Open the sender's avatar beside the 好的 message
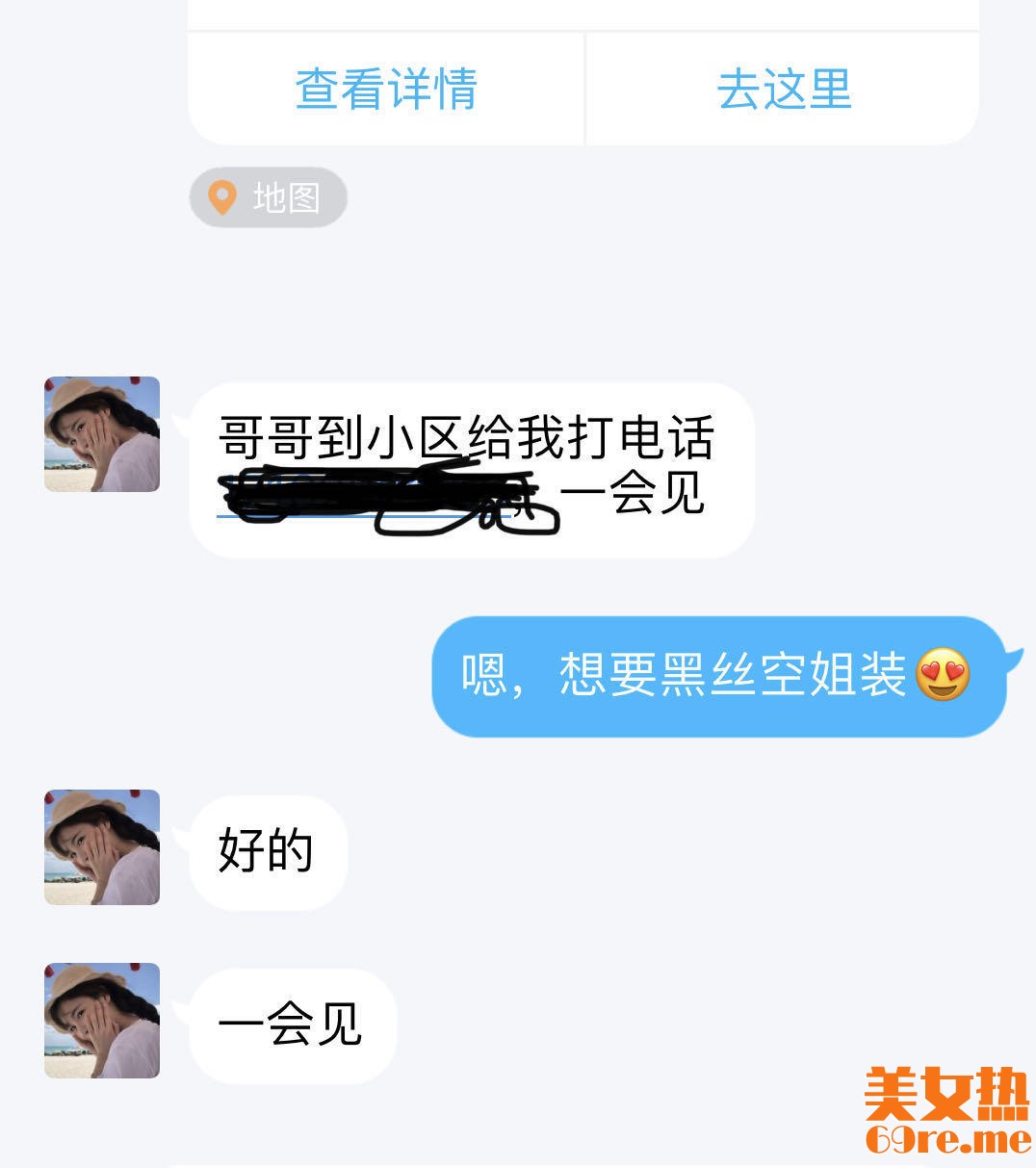 102,847
